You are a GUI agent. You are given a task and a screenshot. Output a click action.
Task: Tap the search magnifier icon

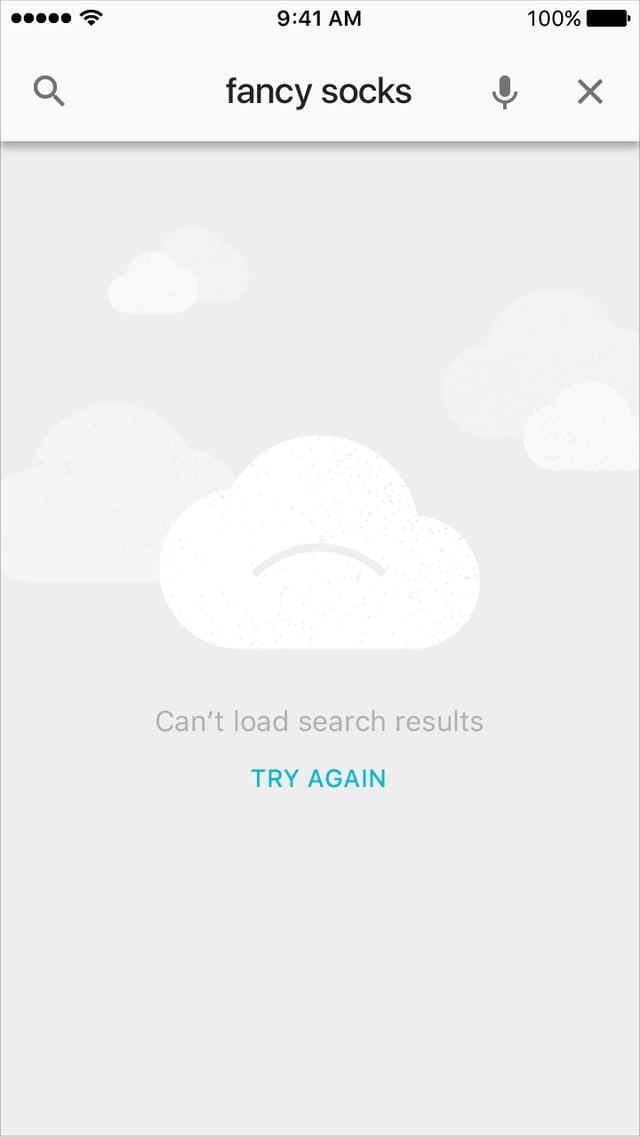pyautogui.click(x=49, y=92)
